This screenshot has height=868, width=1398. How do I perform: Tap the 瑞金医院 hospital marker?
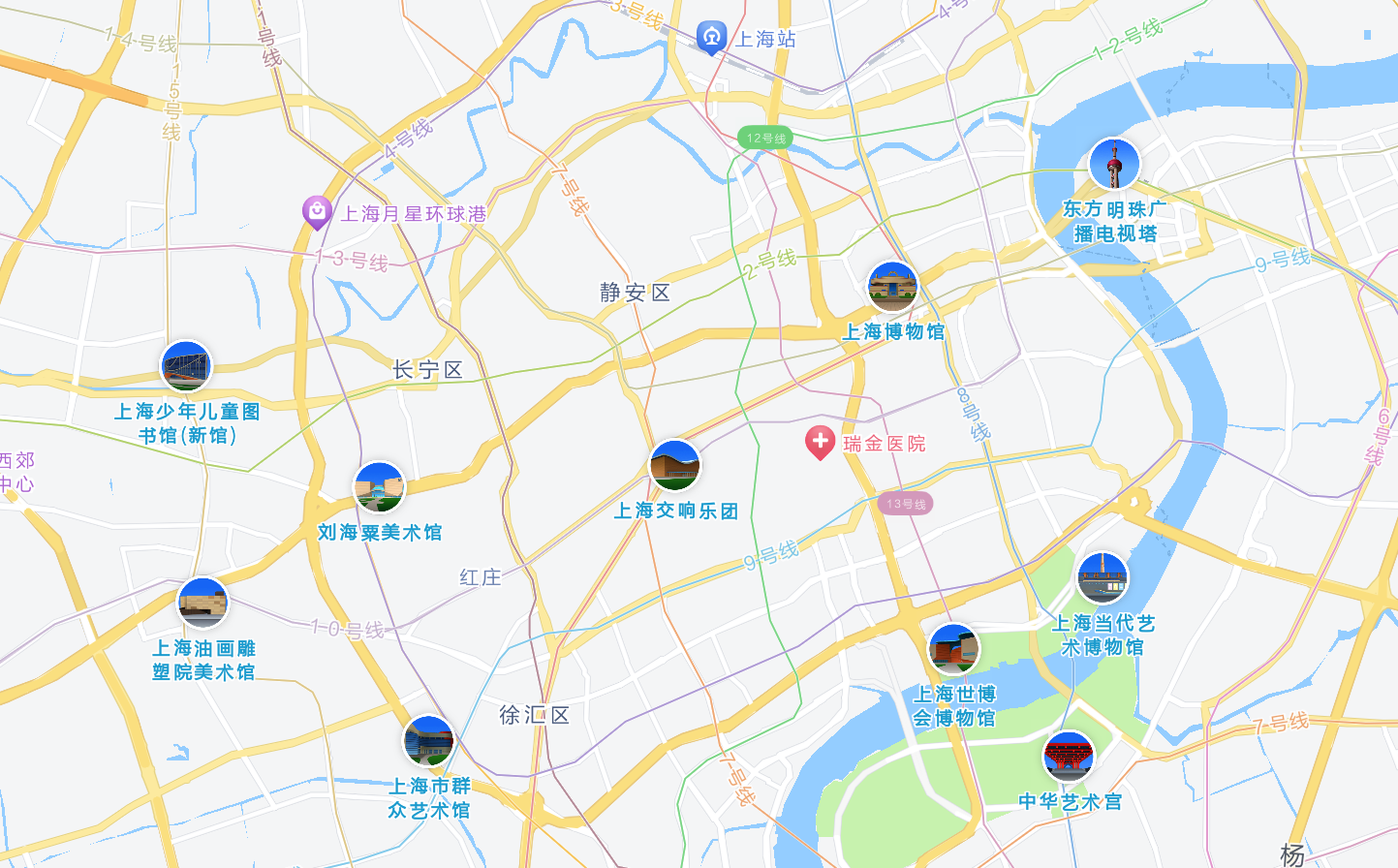820,443
